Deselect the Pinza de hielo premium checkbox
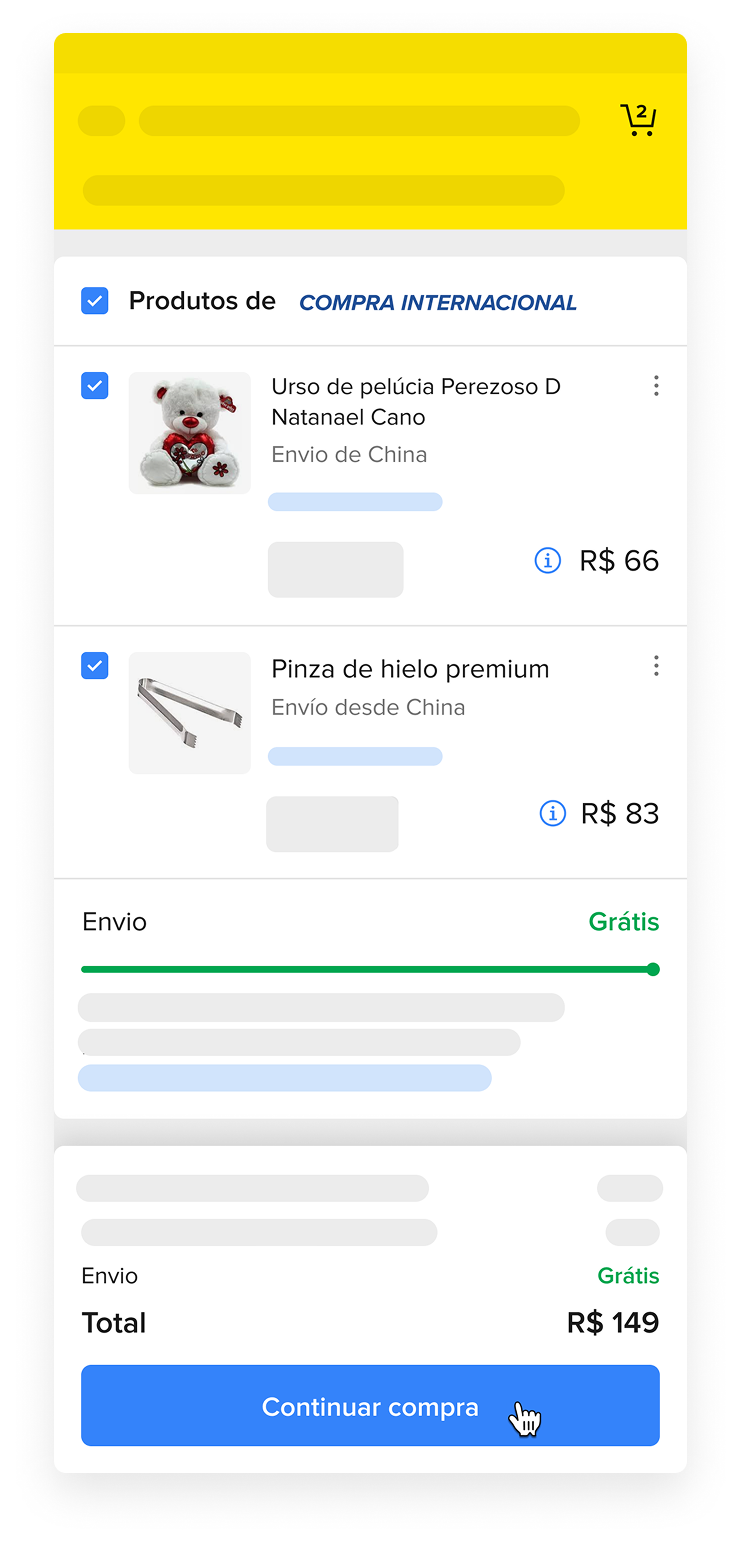Viewport: 741px width, 1554px height. 95,665
